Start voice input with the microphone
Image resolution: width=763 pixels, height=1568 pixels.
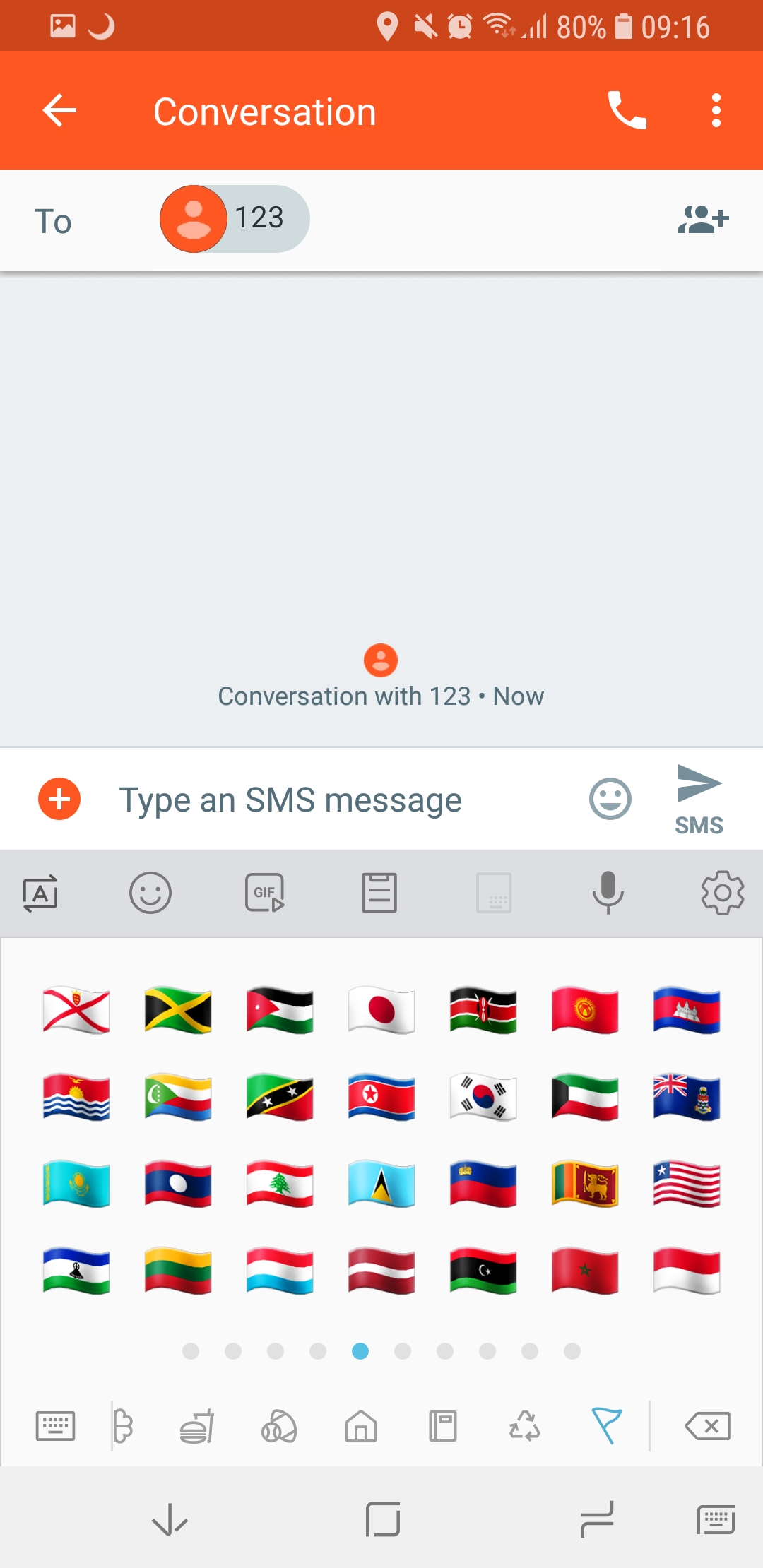pyautogui.click(x=608, y=893)
